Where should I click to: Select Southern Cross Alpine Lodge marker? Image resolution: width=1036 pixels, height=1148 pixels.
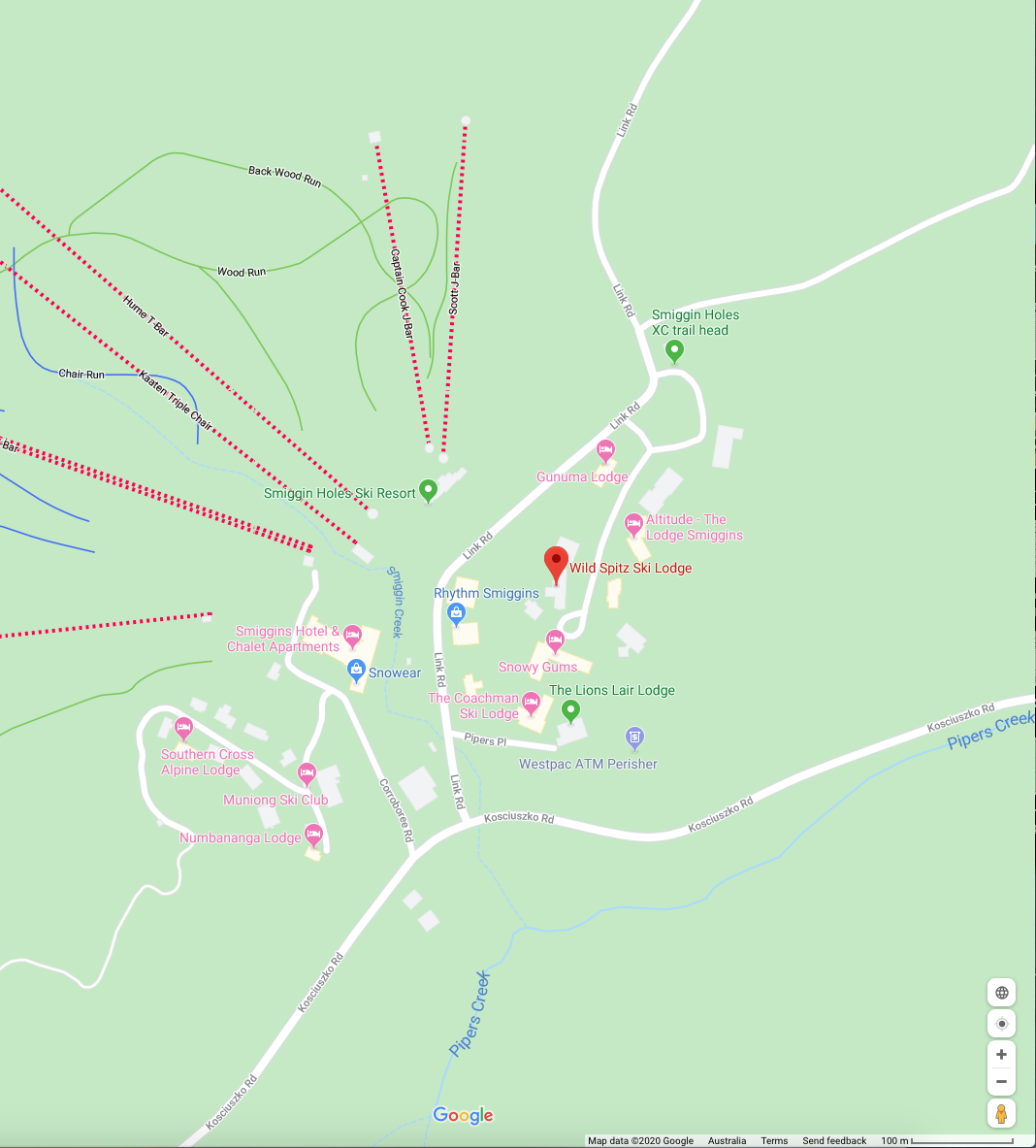183,728
